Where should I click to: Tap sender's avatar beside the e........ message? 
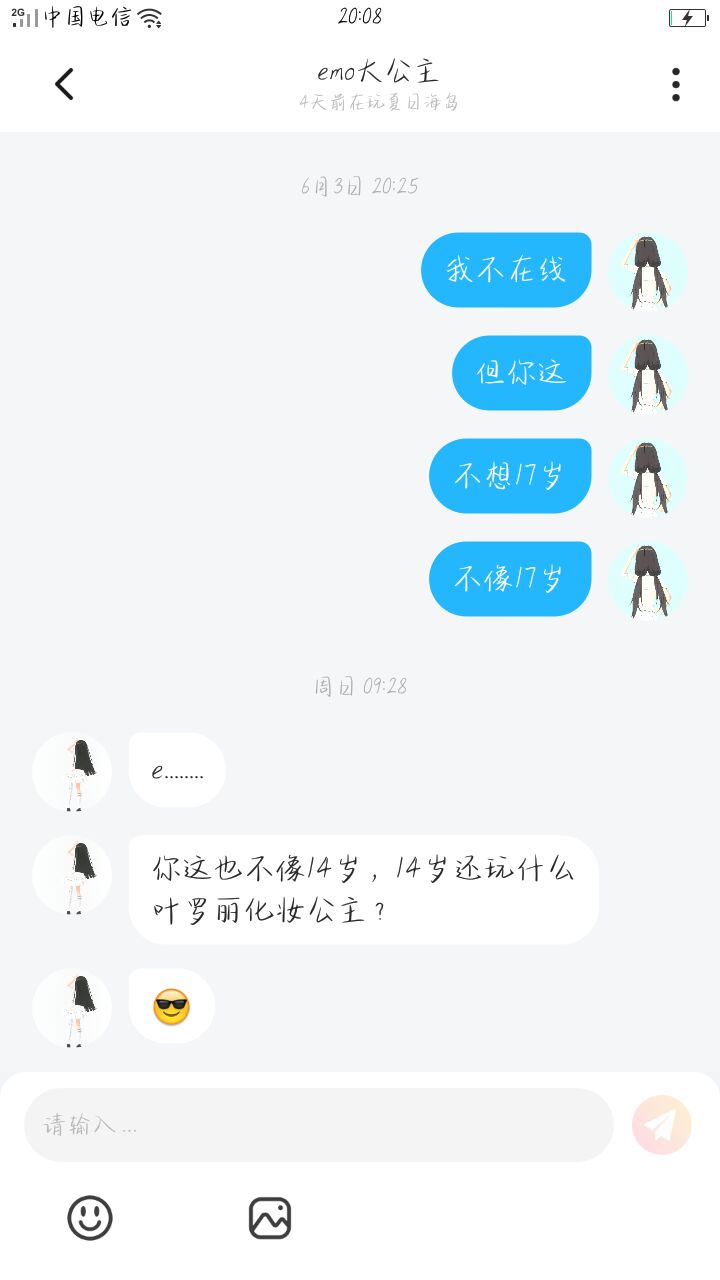(x=72, y=771)
